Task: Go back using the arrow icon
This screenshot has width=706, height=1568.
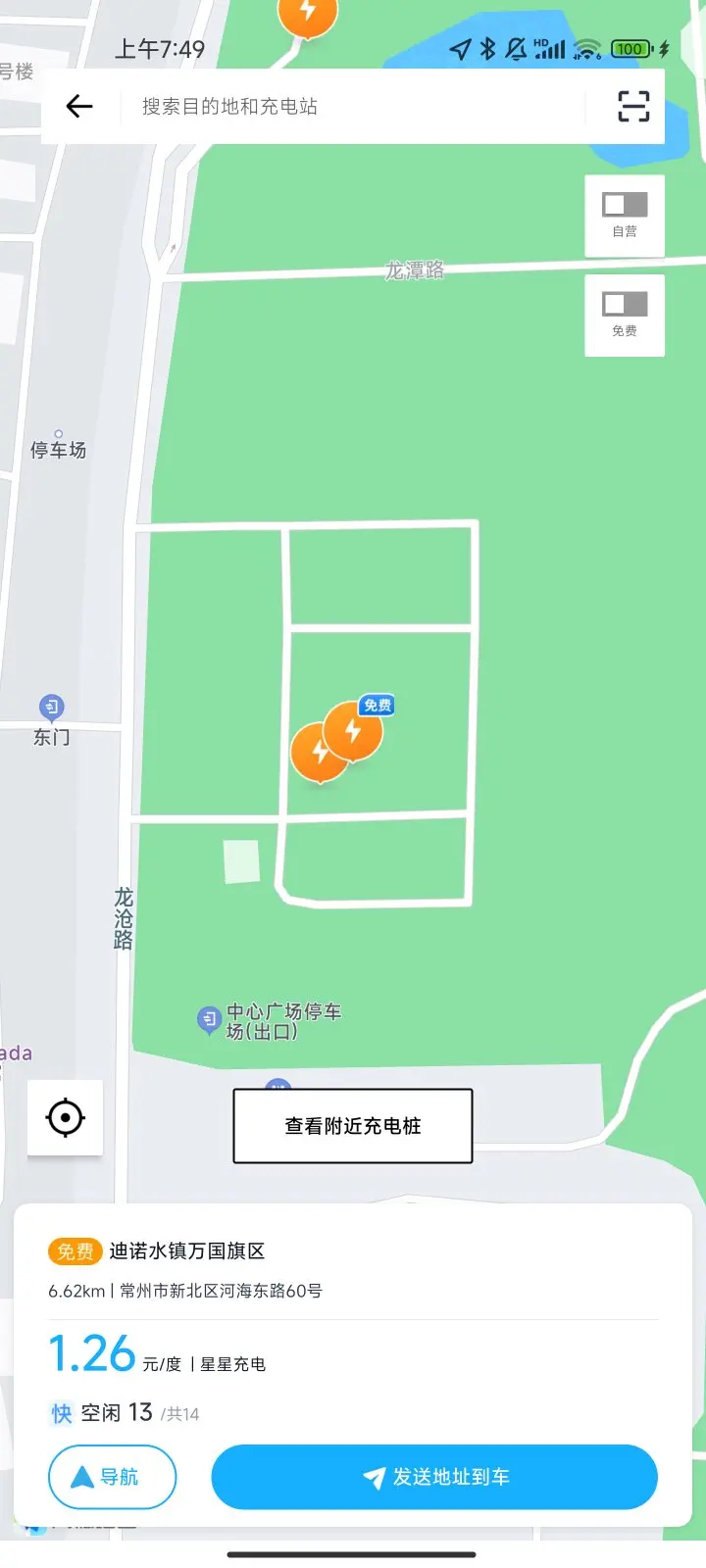Action: click(79, 106)
